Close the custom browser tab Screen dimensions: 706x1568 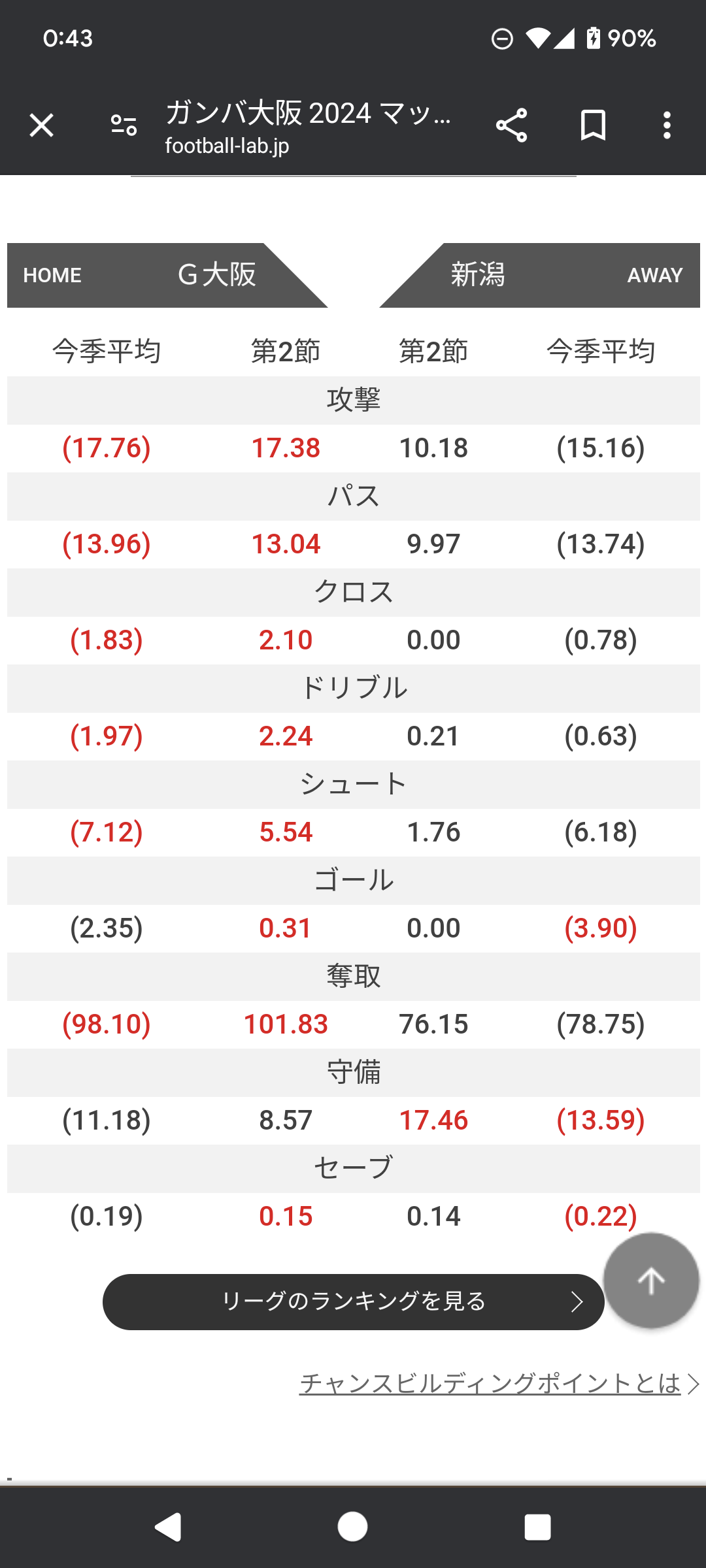[x=41, y=125]
